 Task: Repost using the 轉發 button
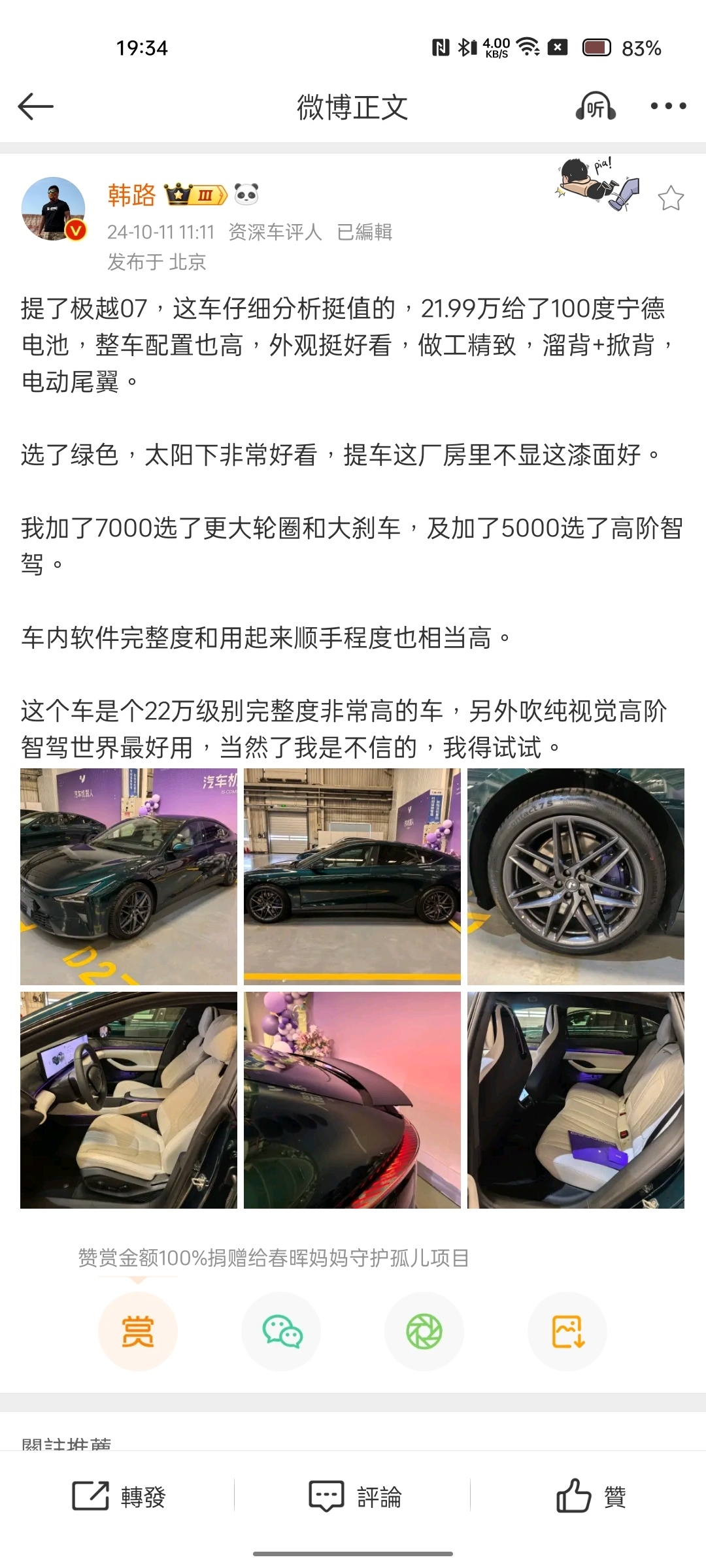click(x=119, y=1496)
